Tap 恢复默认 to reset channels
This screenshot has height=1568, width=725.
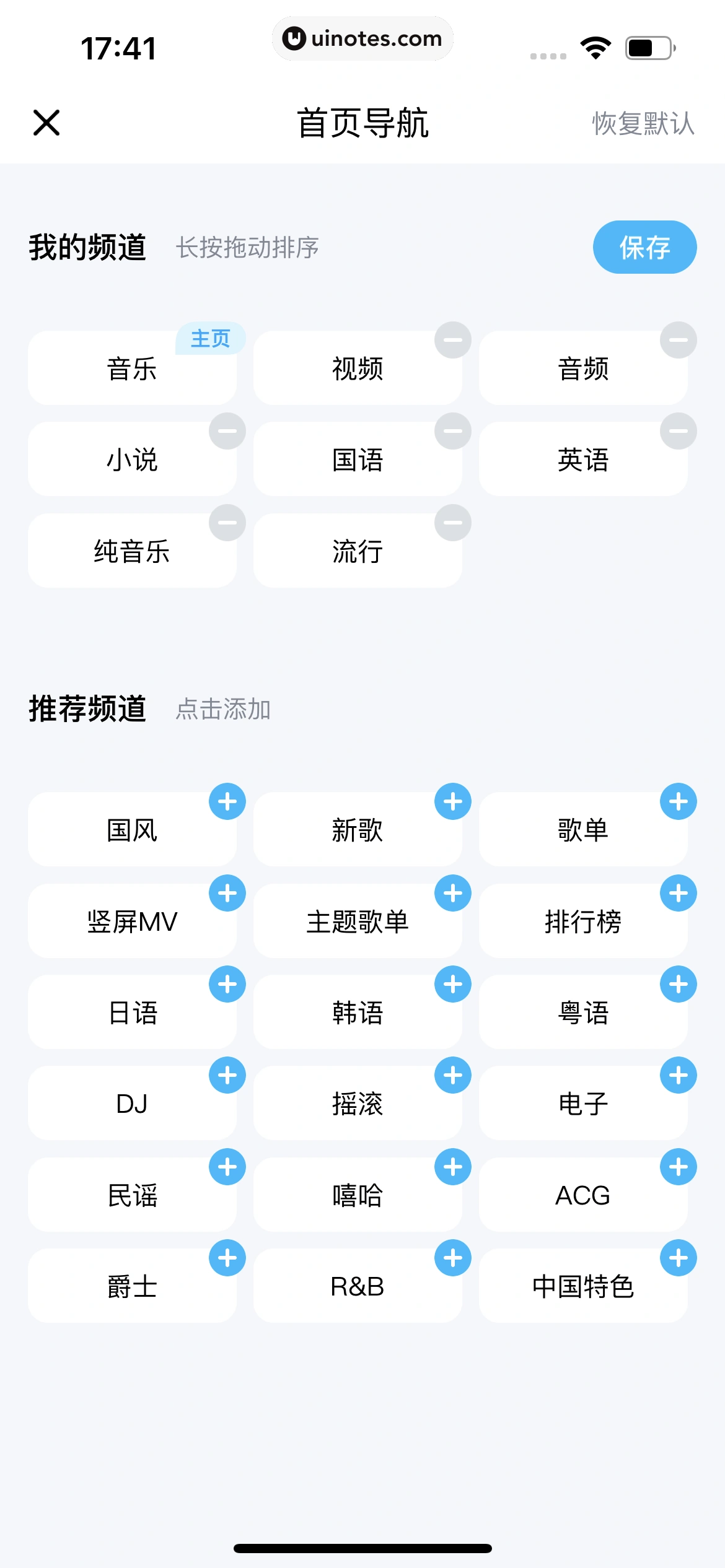point(643,123)
